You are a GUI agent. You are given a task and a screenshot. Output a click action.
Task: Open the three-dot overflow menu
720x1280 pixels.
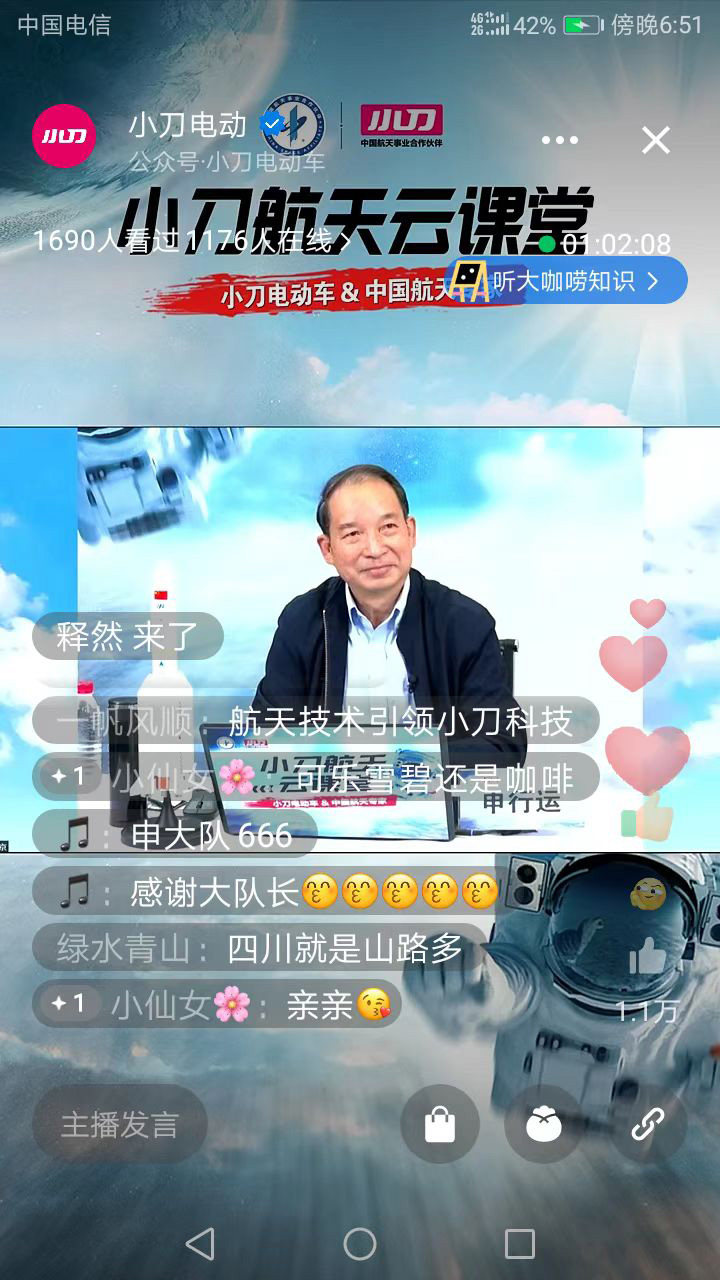[x=560, y=140]
